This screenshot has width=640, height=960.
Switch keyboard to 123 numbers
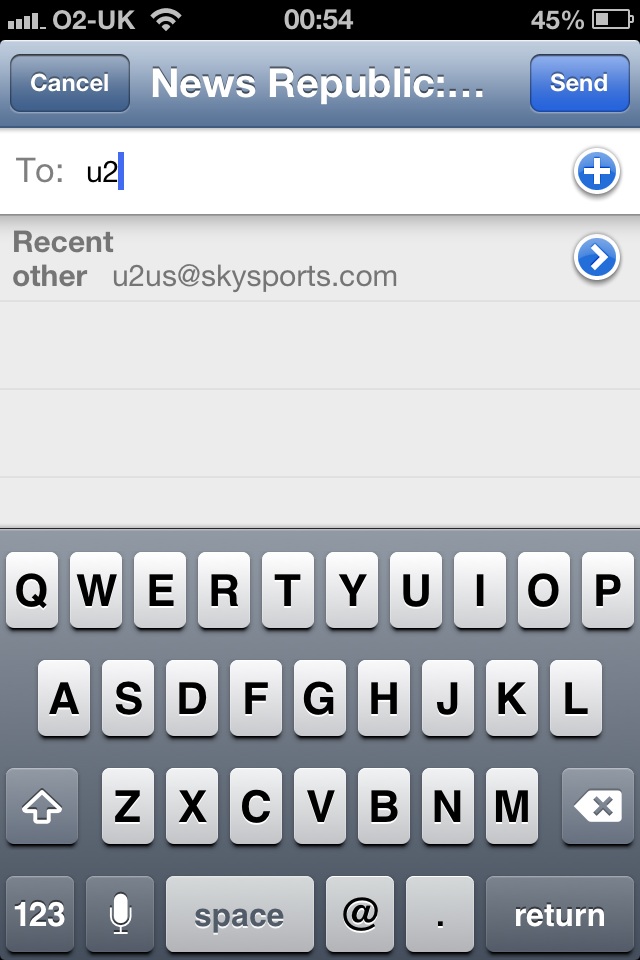click(40, 914)
